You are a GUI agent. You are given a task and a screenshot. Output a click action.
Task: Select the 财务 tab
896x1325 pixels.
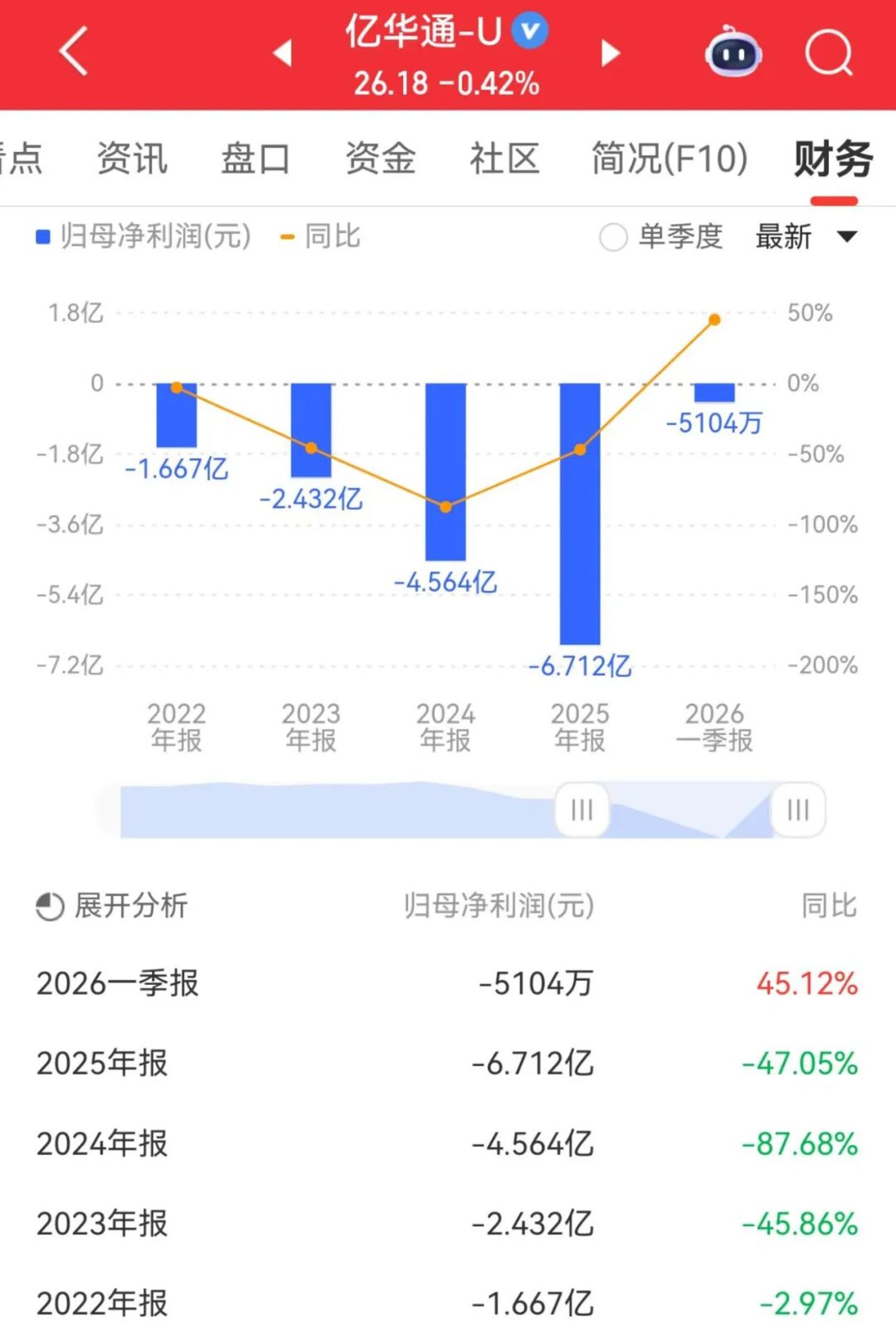pyautogui.click(x=834, y=158)
